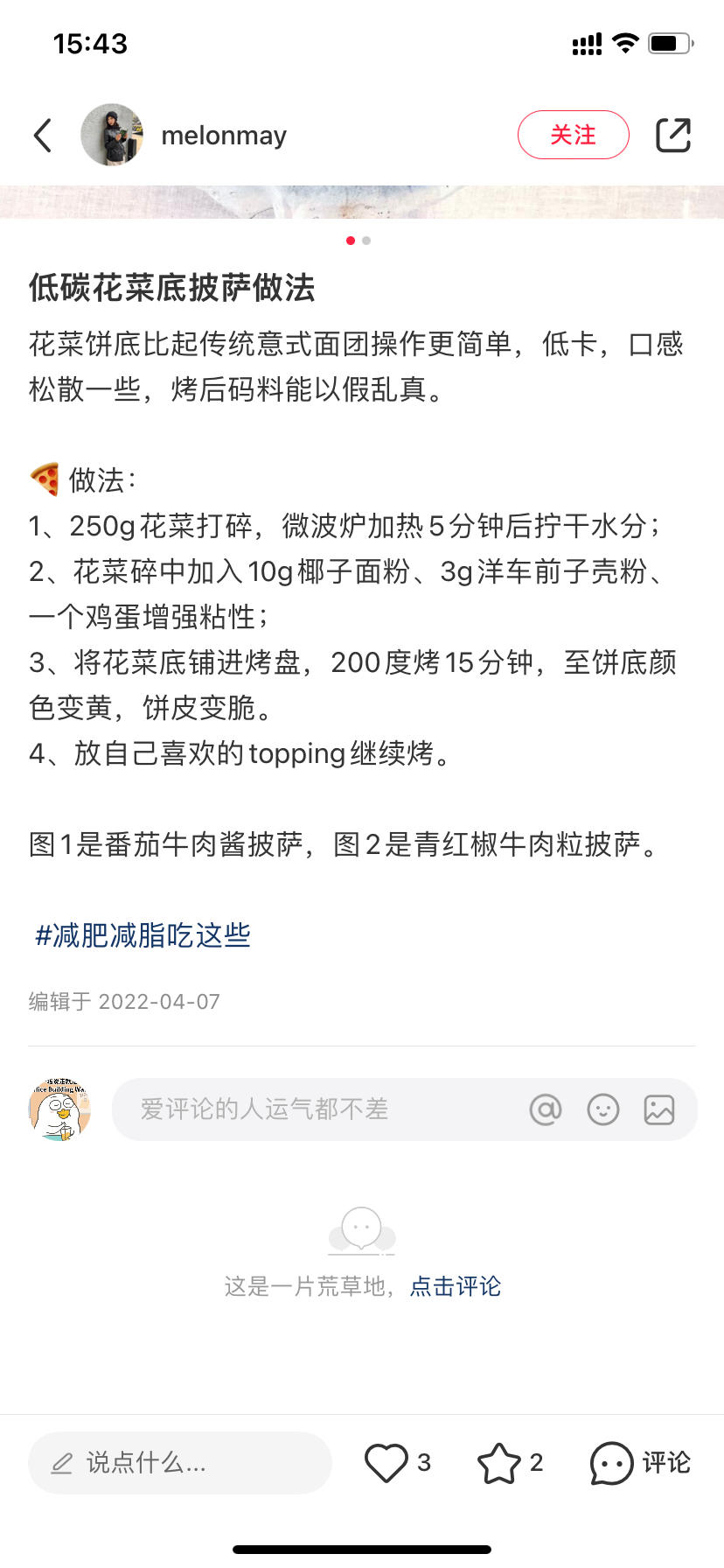This screenshot has height=1568, width=724.
Task: Open the #减肥减脂吃这些 hashtag
Action: [x=143, y=935]
